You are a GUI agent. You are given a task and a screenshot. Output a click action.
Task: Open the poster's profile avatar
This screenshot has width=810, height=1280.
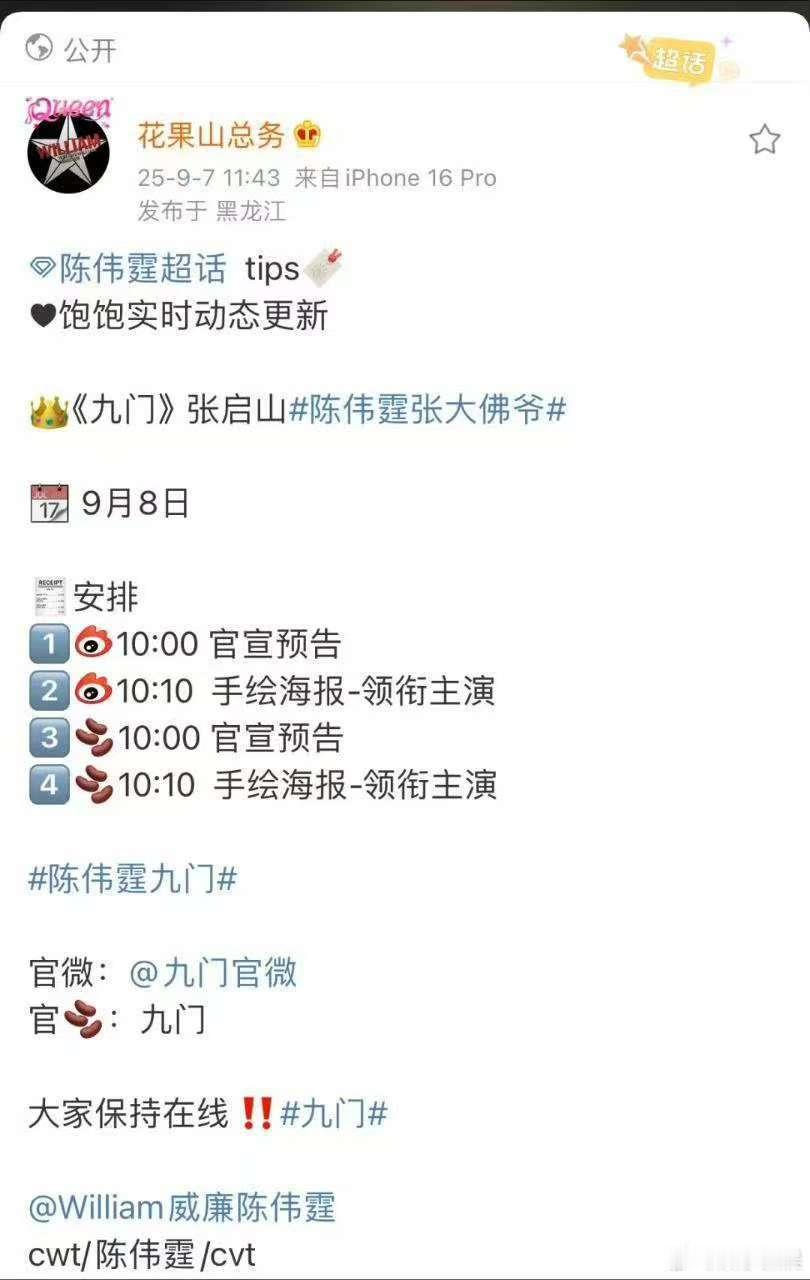click(68, 150)
